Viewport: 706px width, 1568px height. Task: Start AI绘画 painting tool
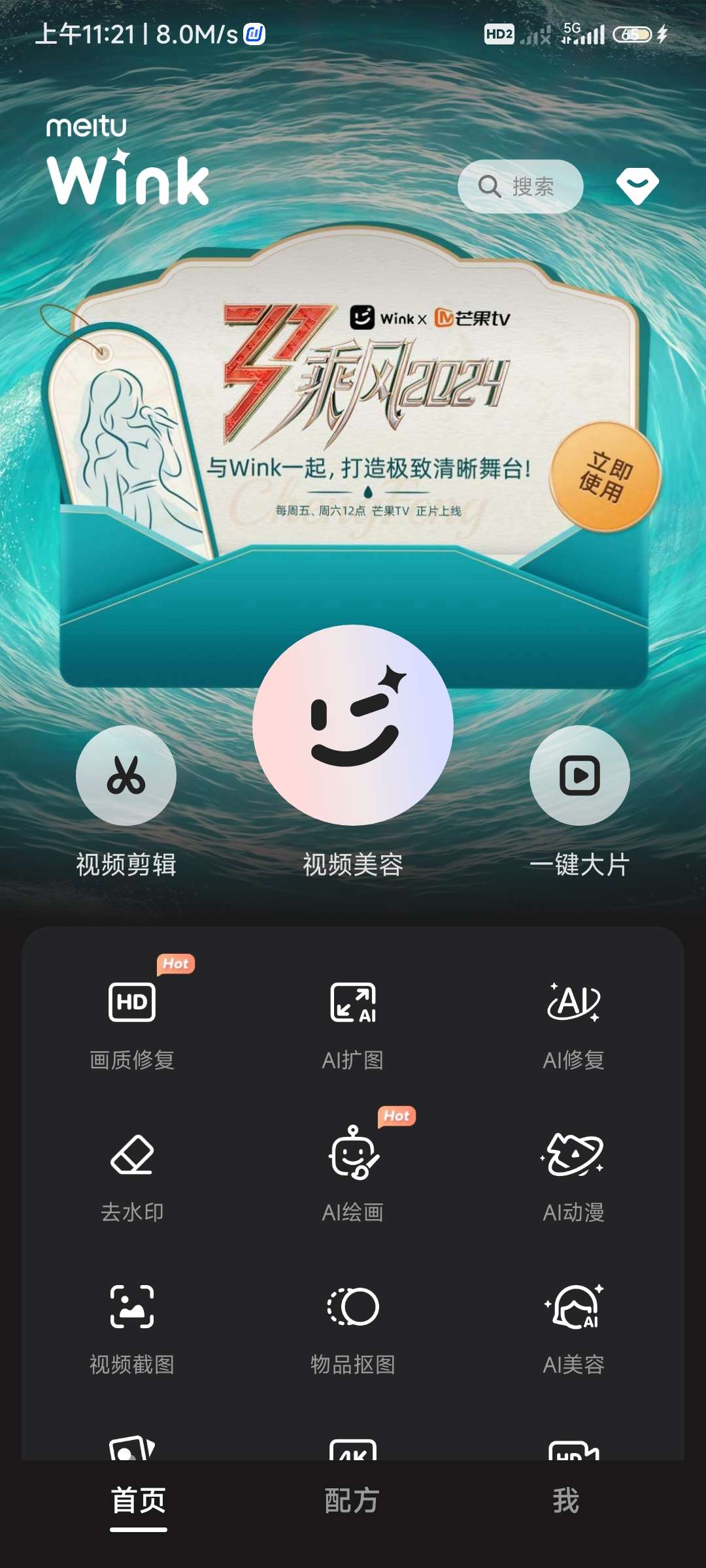pos(353,1173)
